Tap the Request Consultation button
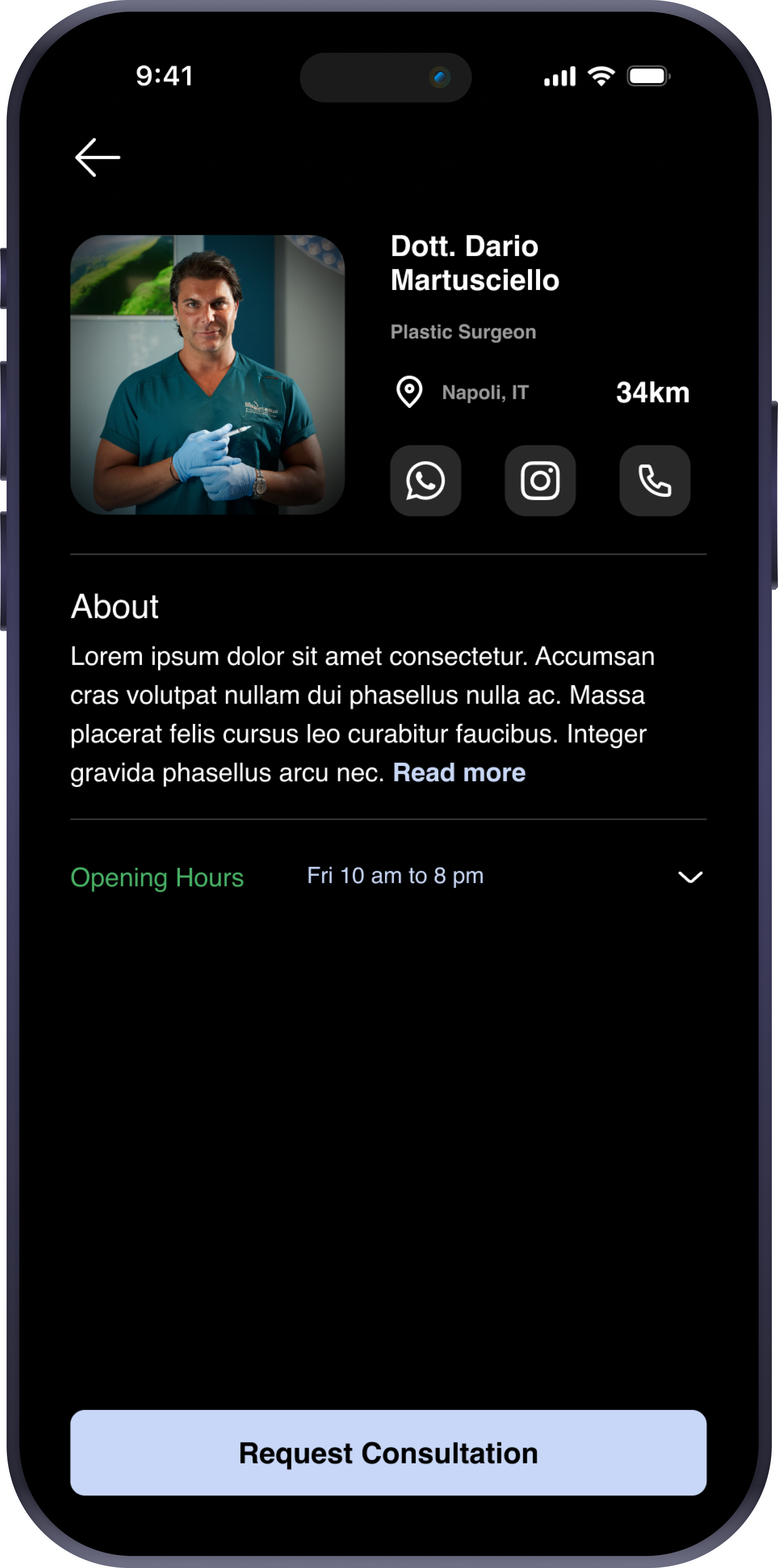This screenshot has width=778, height=1568. click(388, 1453)
